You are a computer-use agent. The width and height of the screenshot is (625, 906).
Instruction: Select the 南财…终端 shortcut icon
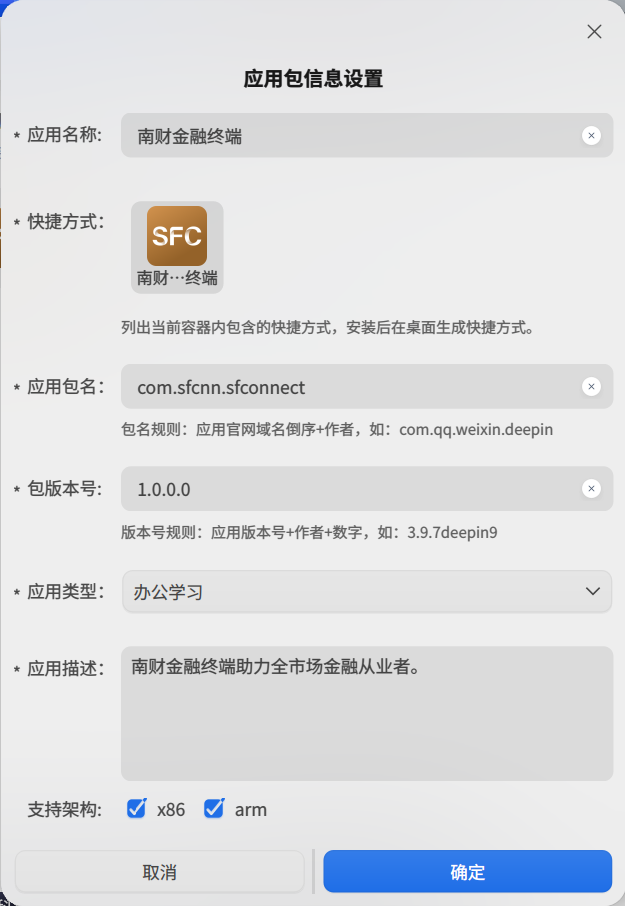pos(177,247)
